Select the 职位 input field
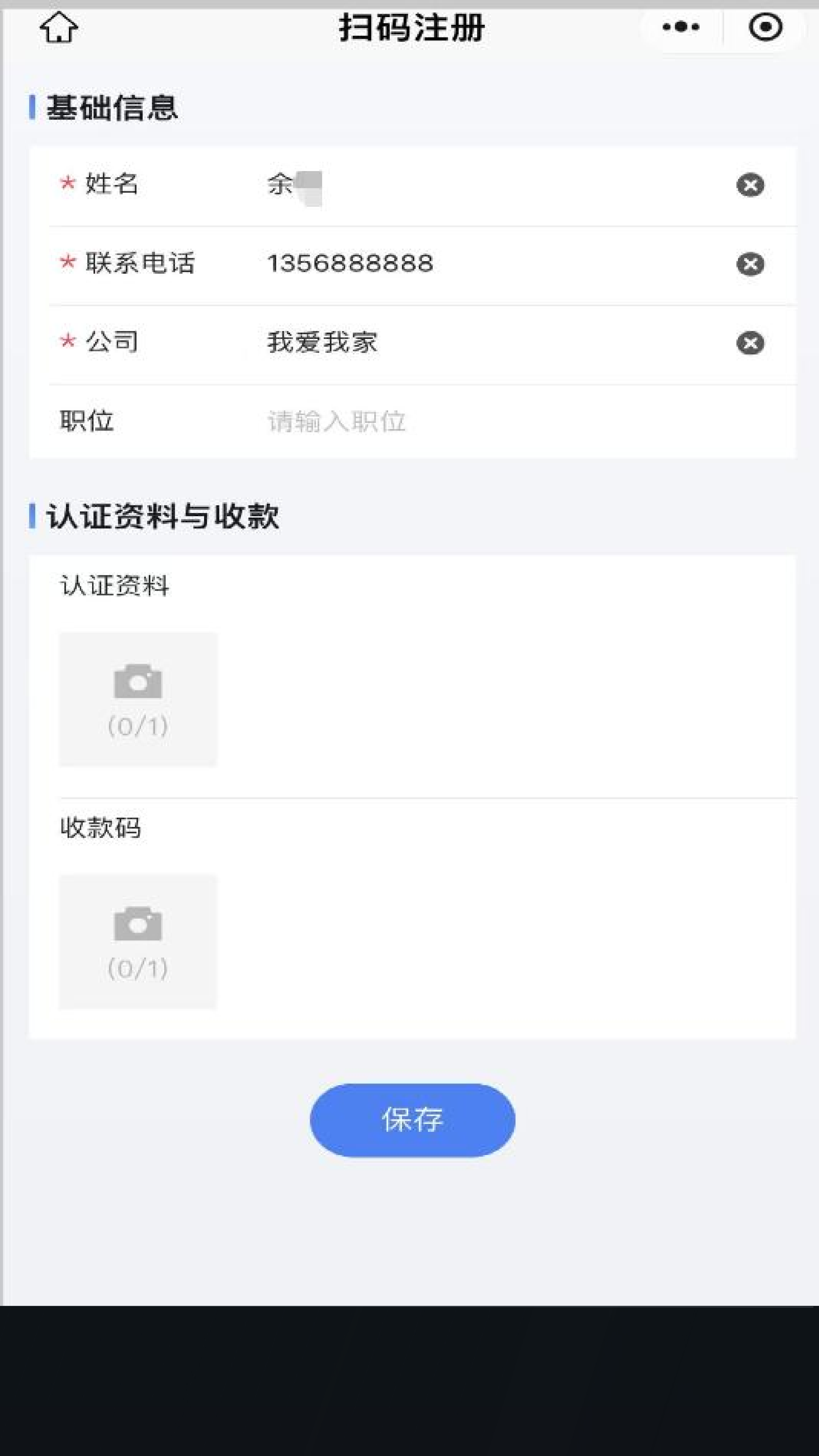The height and width of the screenshot is (1456, 819). tap(396, 422)
